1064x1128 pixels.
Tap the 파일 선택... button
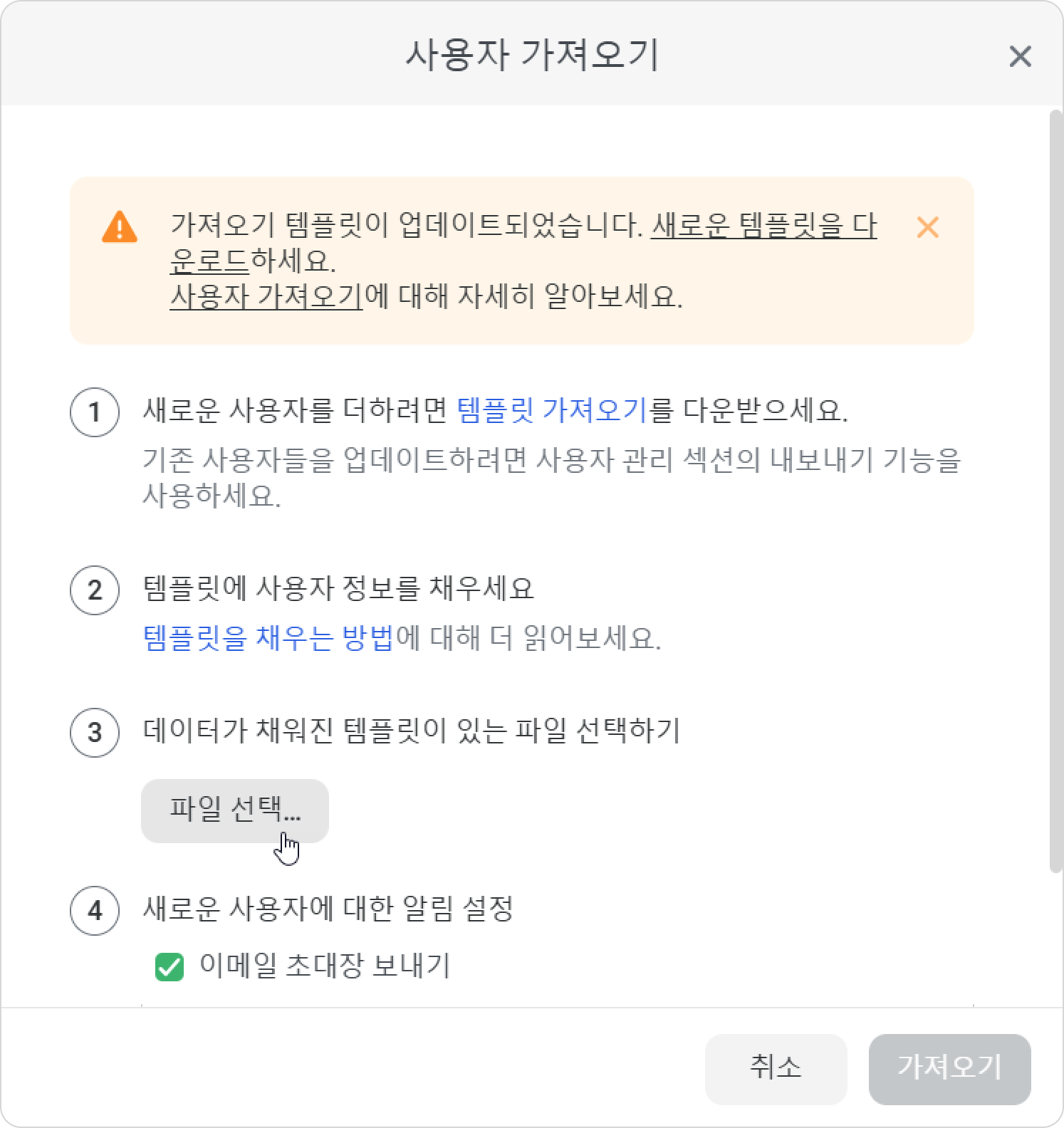pyautogui.click(x=235, y=810)
